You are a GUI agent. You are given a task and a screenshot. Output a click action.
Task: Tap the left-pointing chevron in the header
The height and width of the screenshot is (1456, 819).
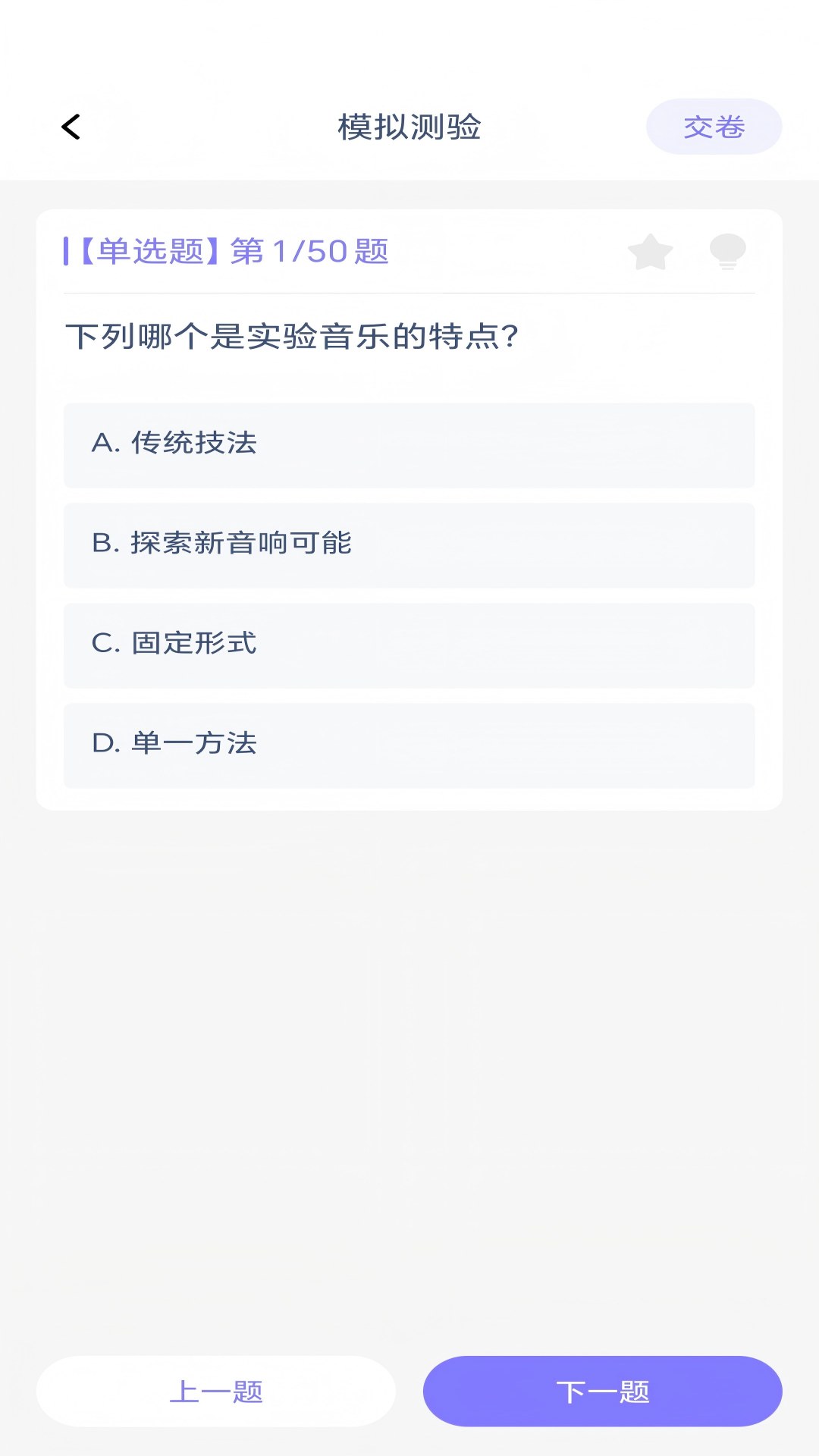point(72,126)
